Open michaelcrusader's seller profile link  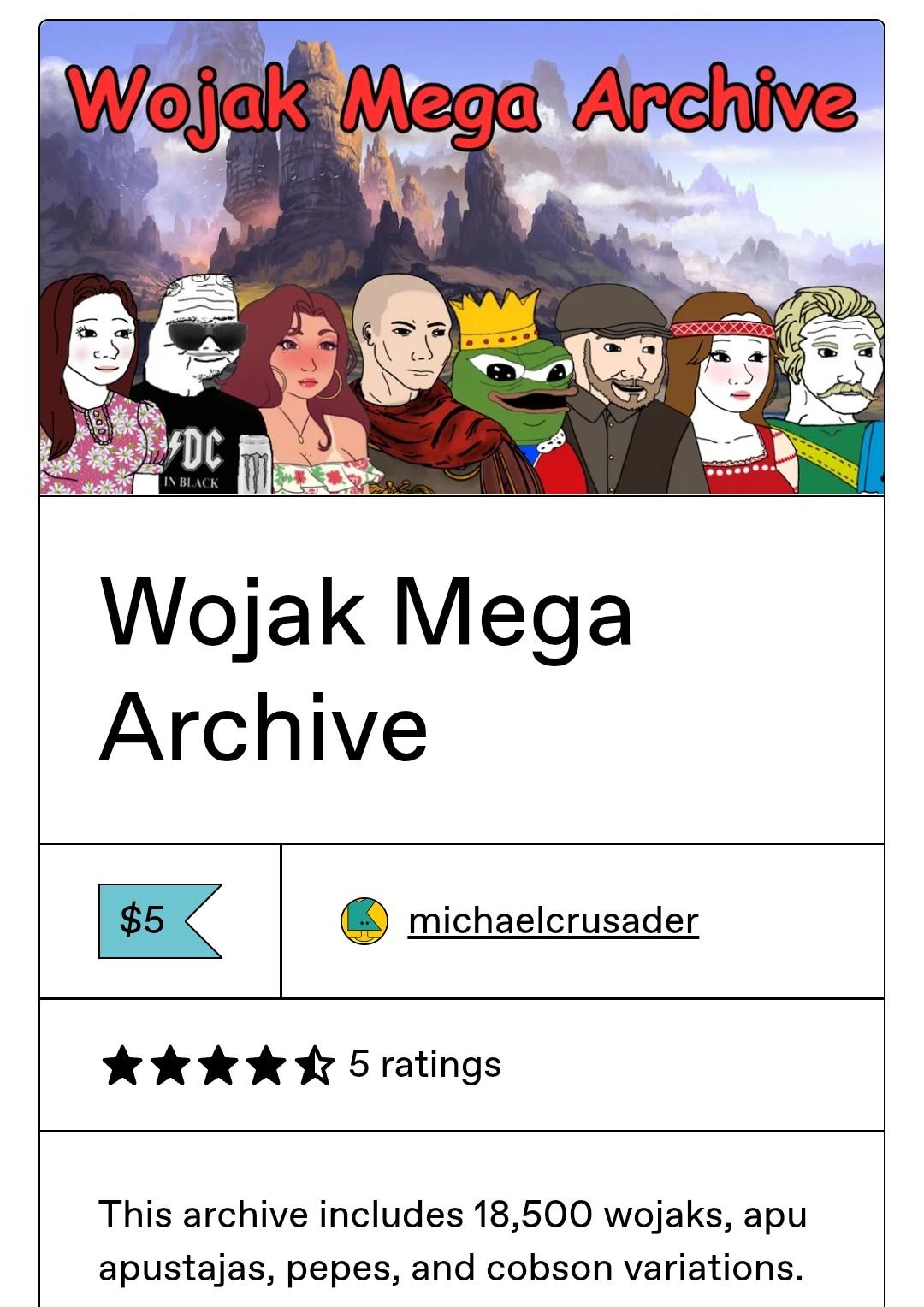point(553,921)
